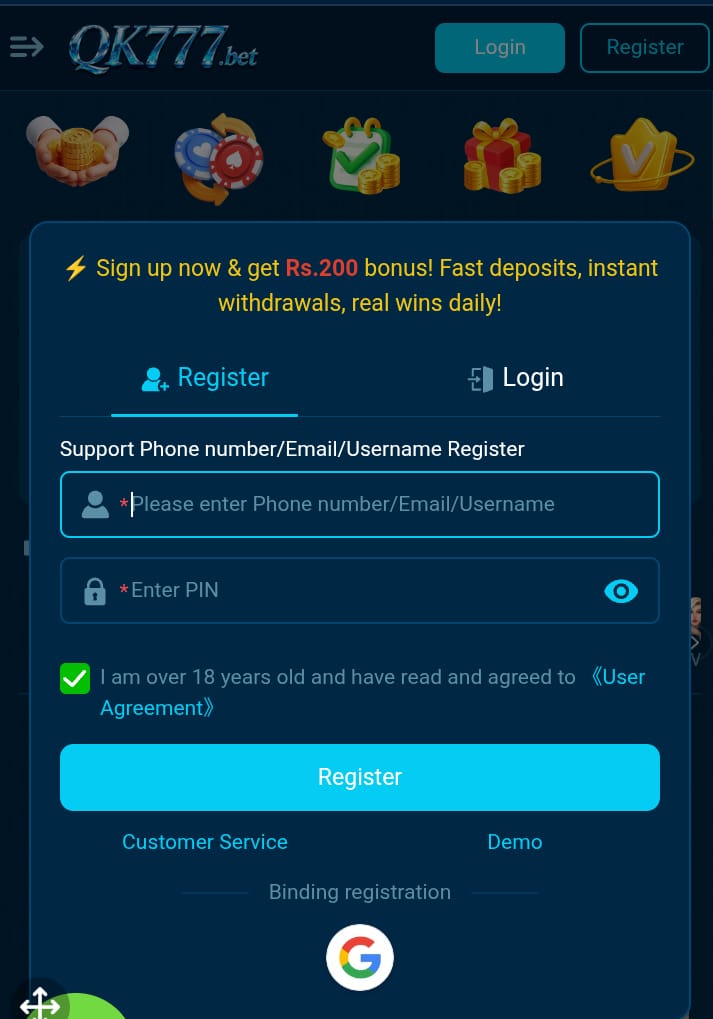Tap the floating move arrows icon
This screenshot has height=1019, width=713.
[x=40, y=1002]
